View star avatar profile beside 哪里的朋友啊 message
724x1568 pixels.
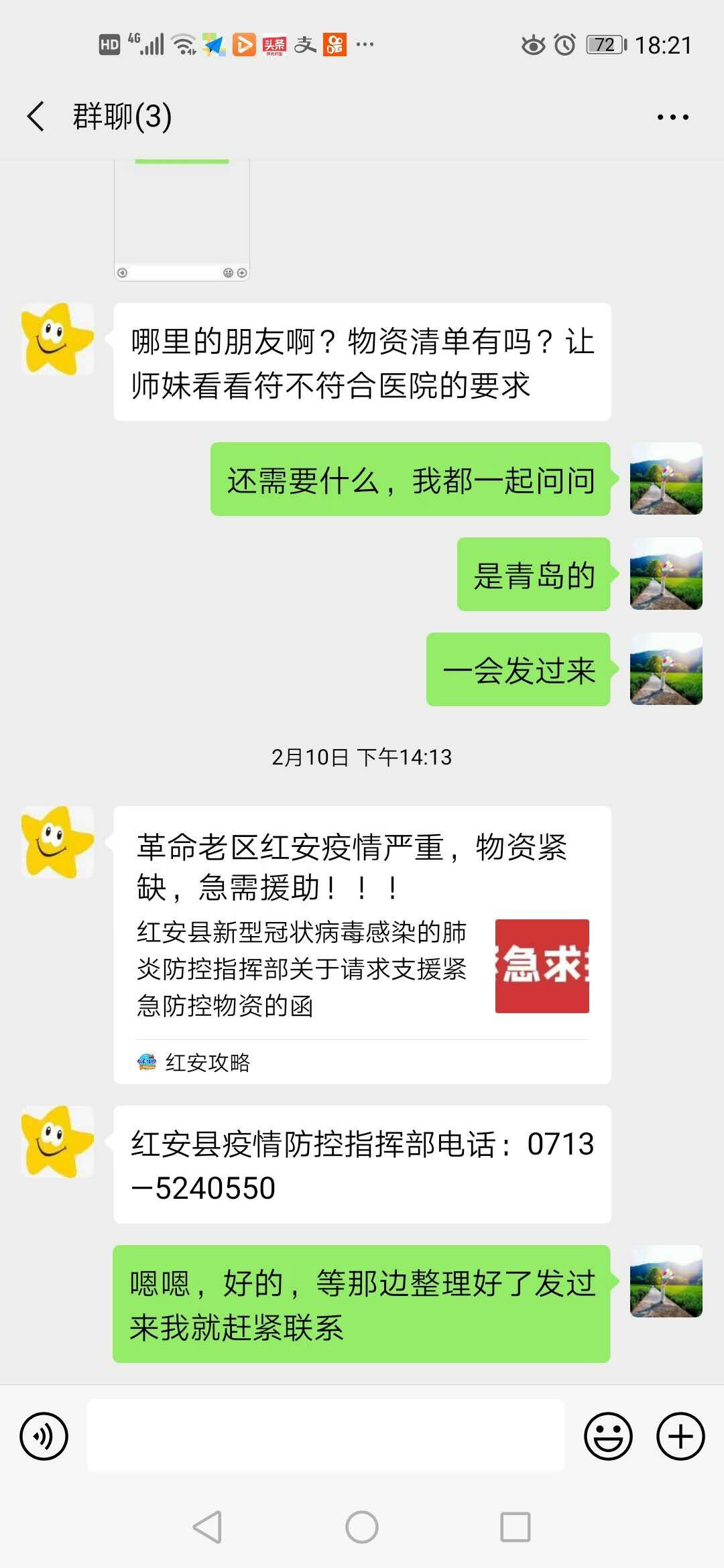point(58,339)
